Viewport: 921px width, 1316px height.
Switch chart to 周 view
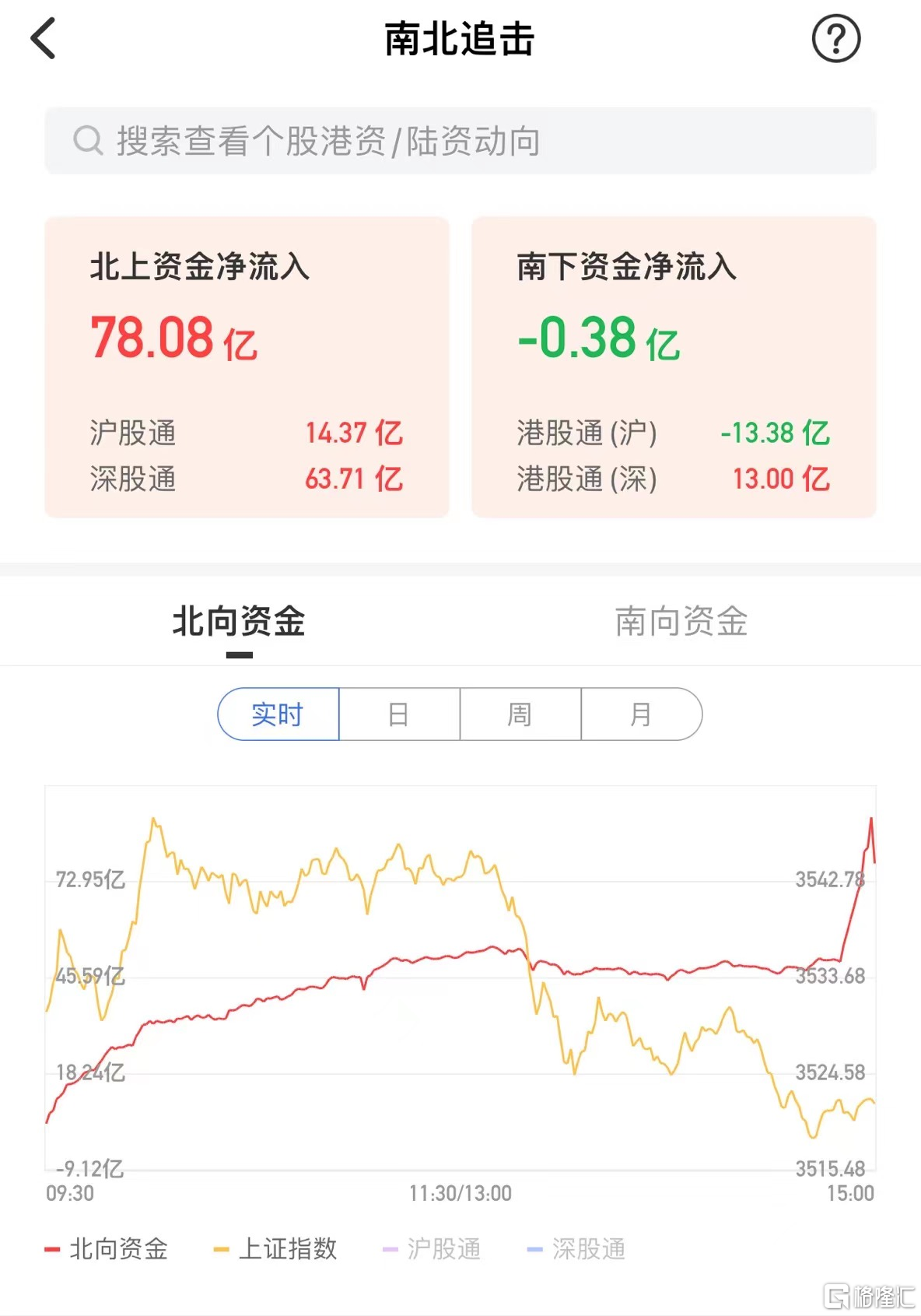click(520, 714)
